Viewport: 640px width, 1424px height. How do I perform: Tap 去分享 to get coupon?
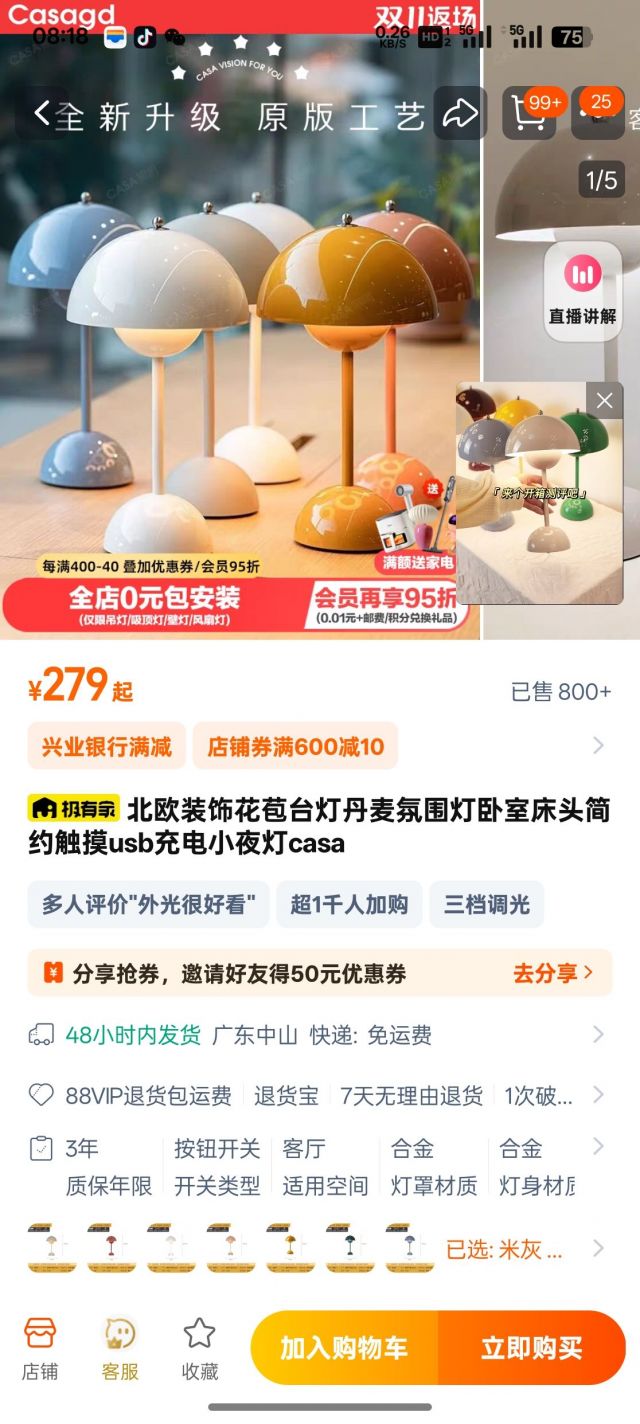[x=553, y=973]
